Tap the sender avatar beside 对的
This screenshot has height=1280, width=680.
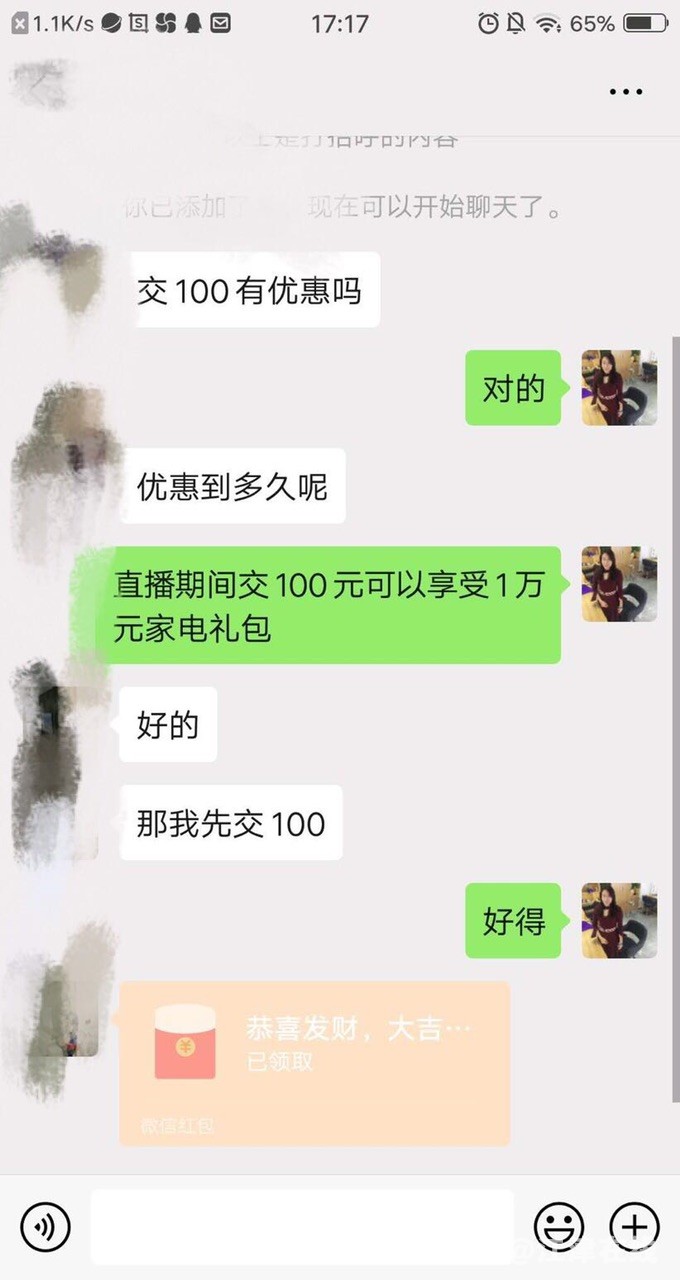click(x=619, y=388)
